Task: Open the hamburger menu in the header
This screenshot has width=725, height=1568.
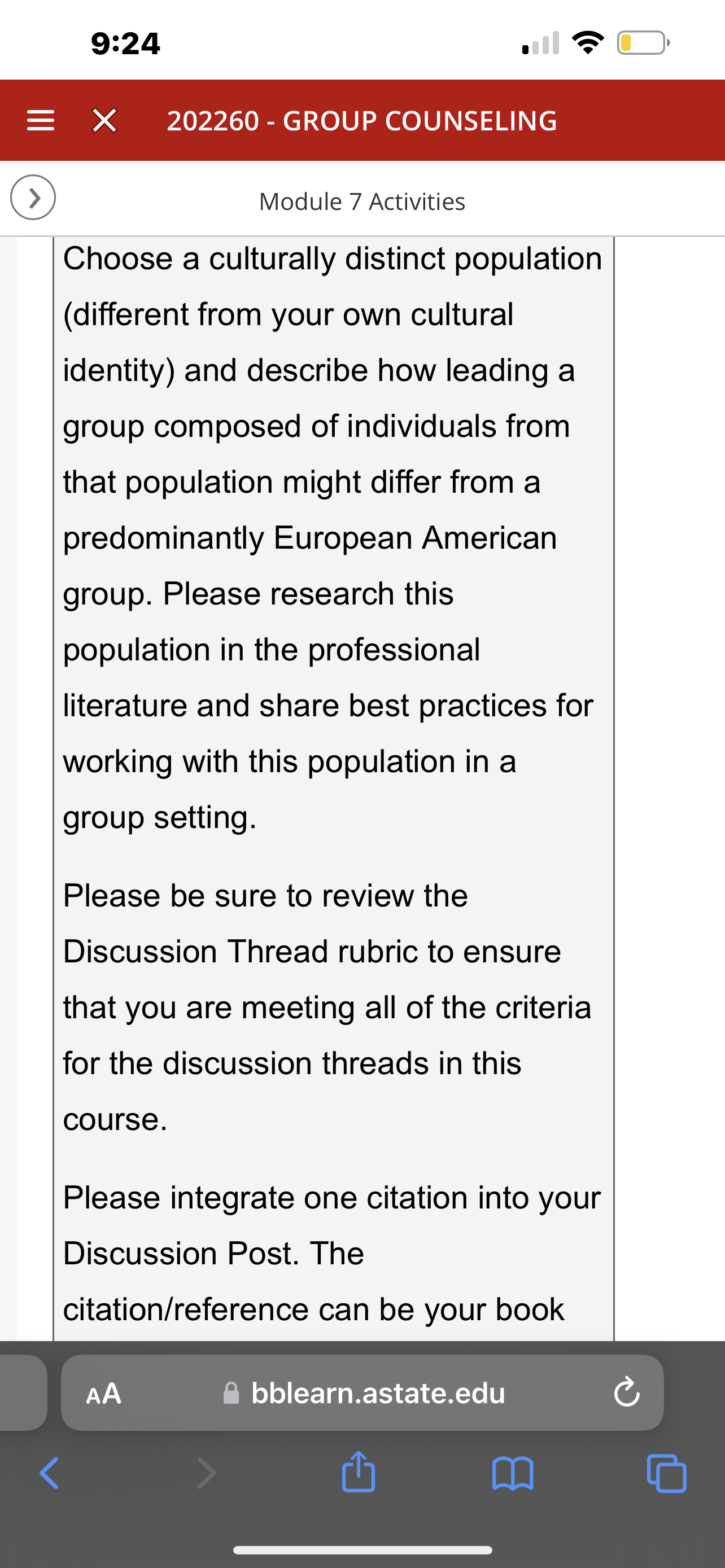Action: (x=41, y=121)
